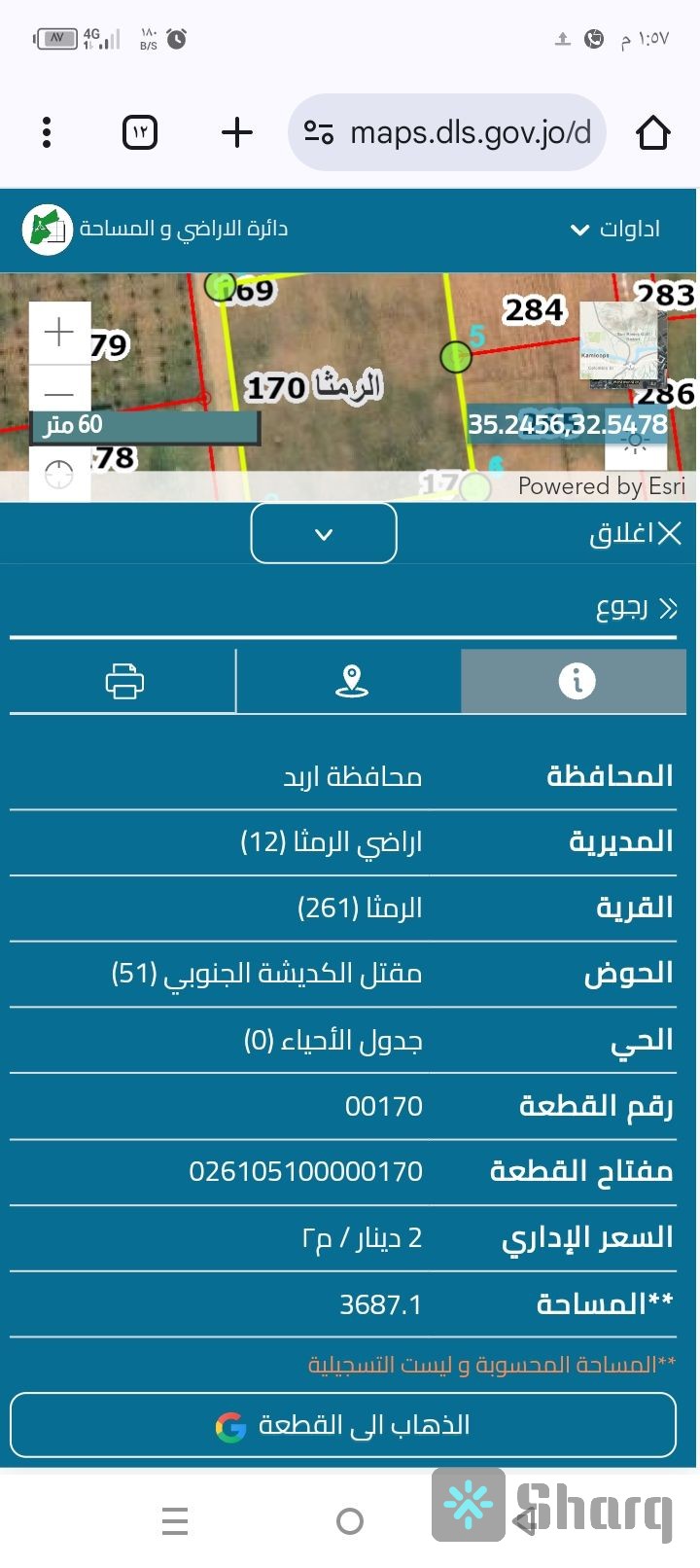Open the browser tab switcher showing 12
The image size is (700, 1568).
point(139,132)
